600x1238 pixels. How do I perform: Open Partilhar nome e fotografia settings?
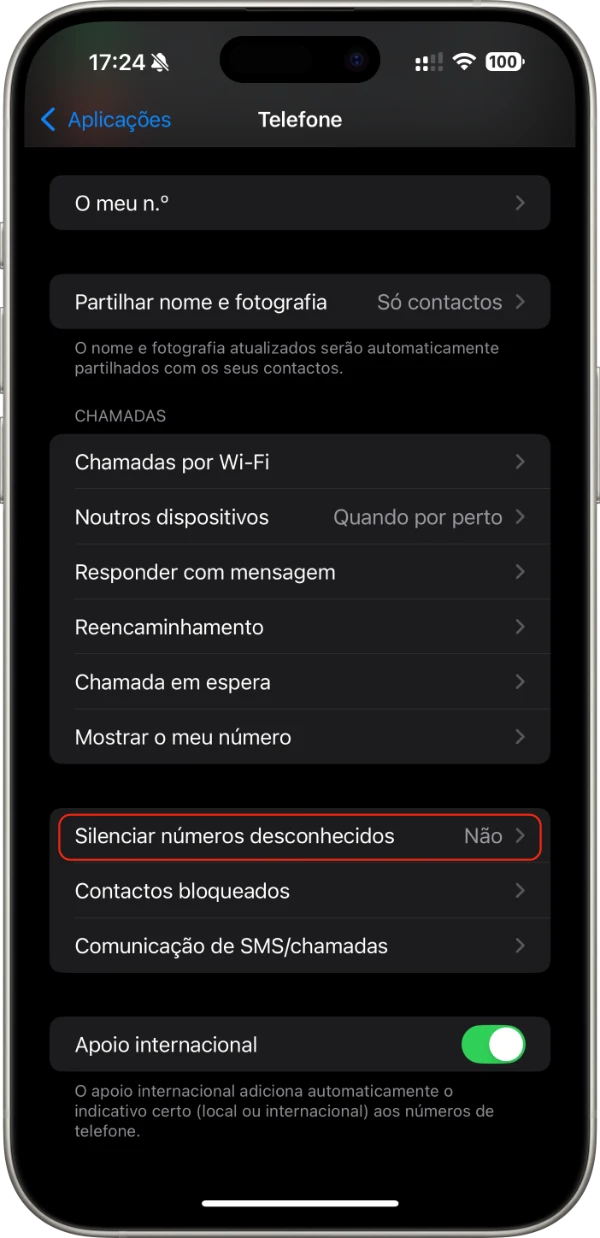point(300,302)
